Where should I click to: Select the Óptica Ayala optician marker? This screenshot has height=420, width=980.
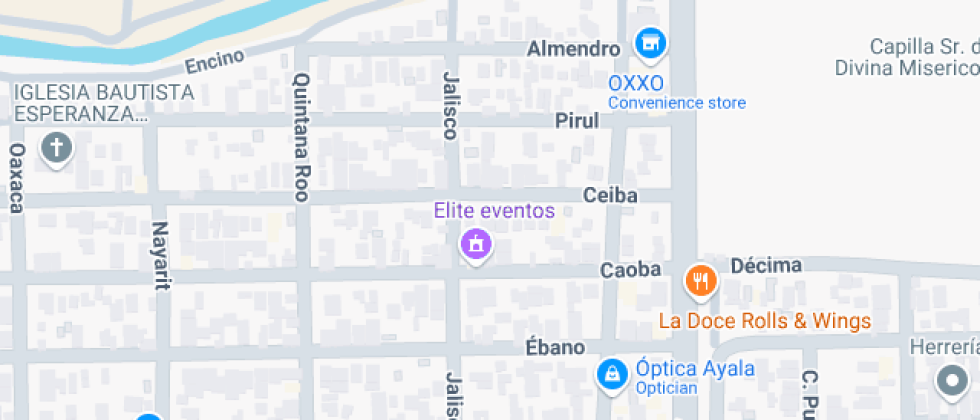[609, 375]
